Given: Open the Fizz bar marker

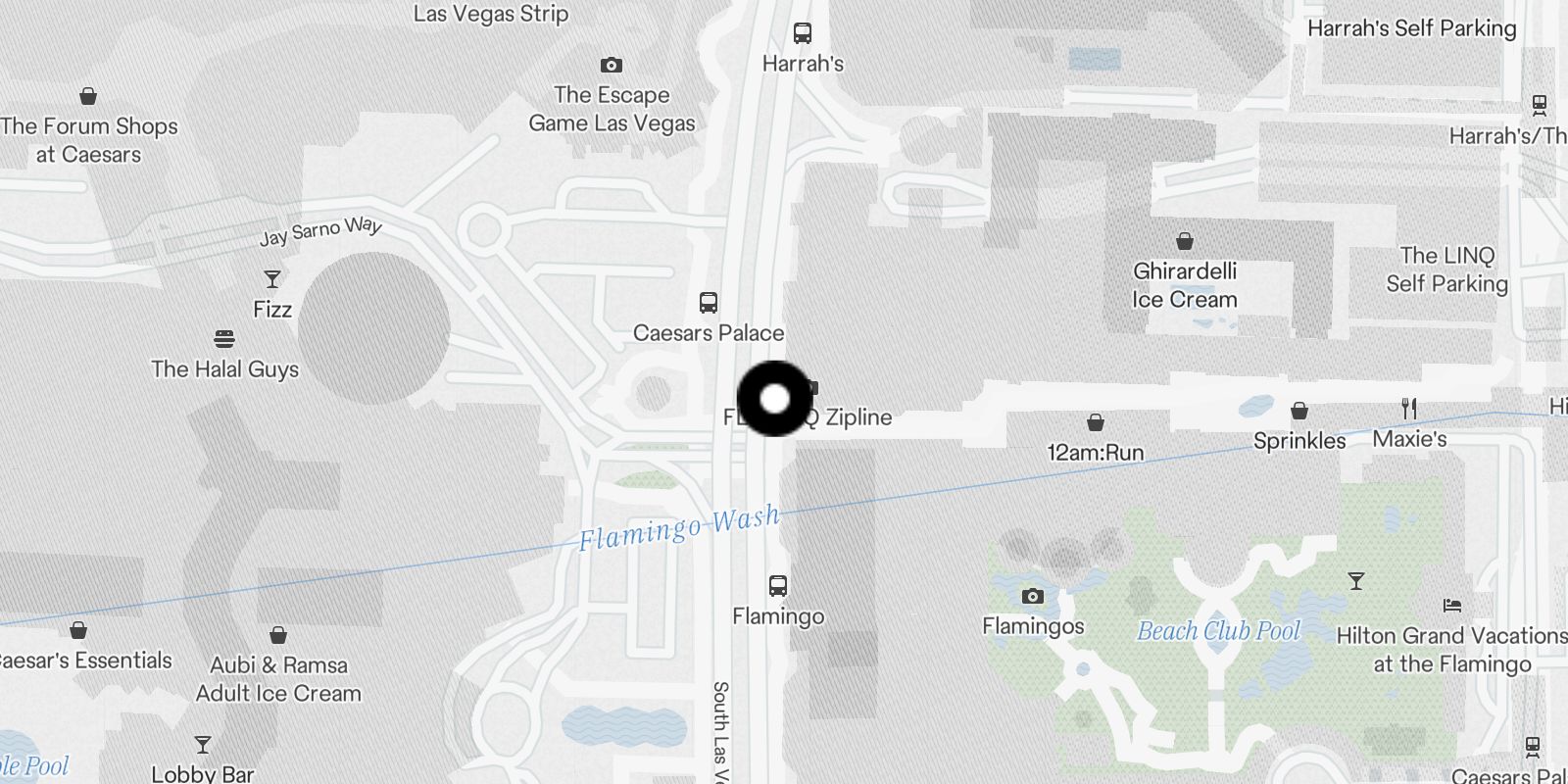Looking at the screenshot, I should [x=272, y=280].
